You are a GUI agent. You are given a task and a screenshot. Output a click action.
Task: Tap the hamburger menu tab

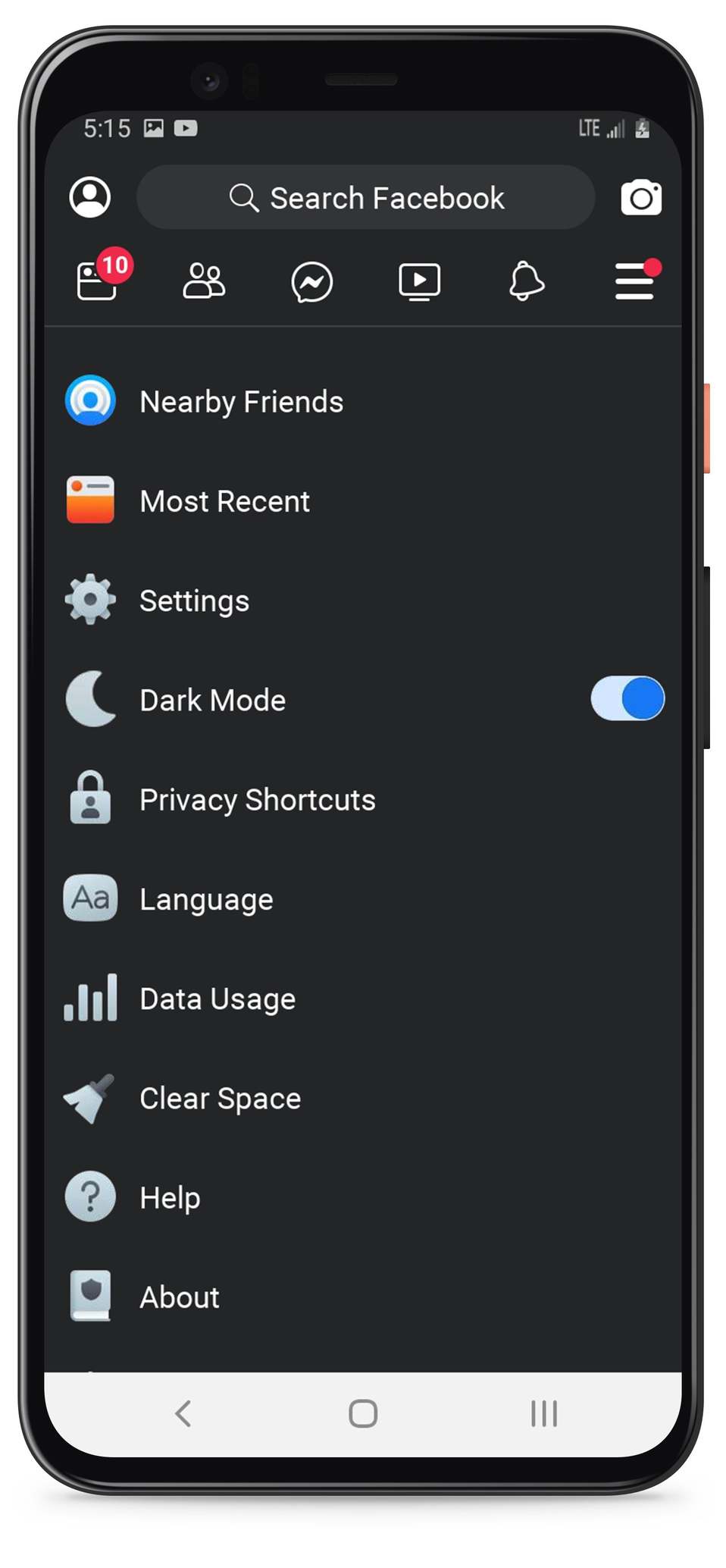click(x=636, y=280)
